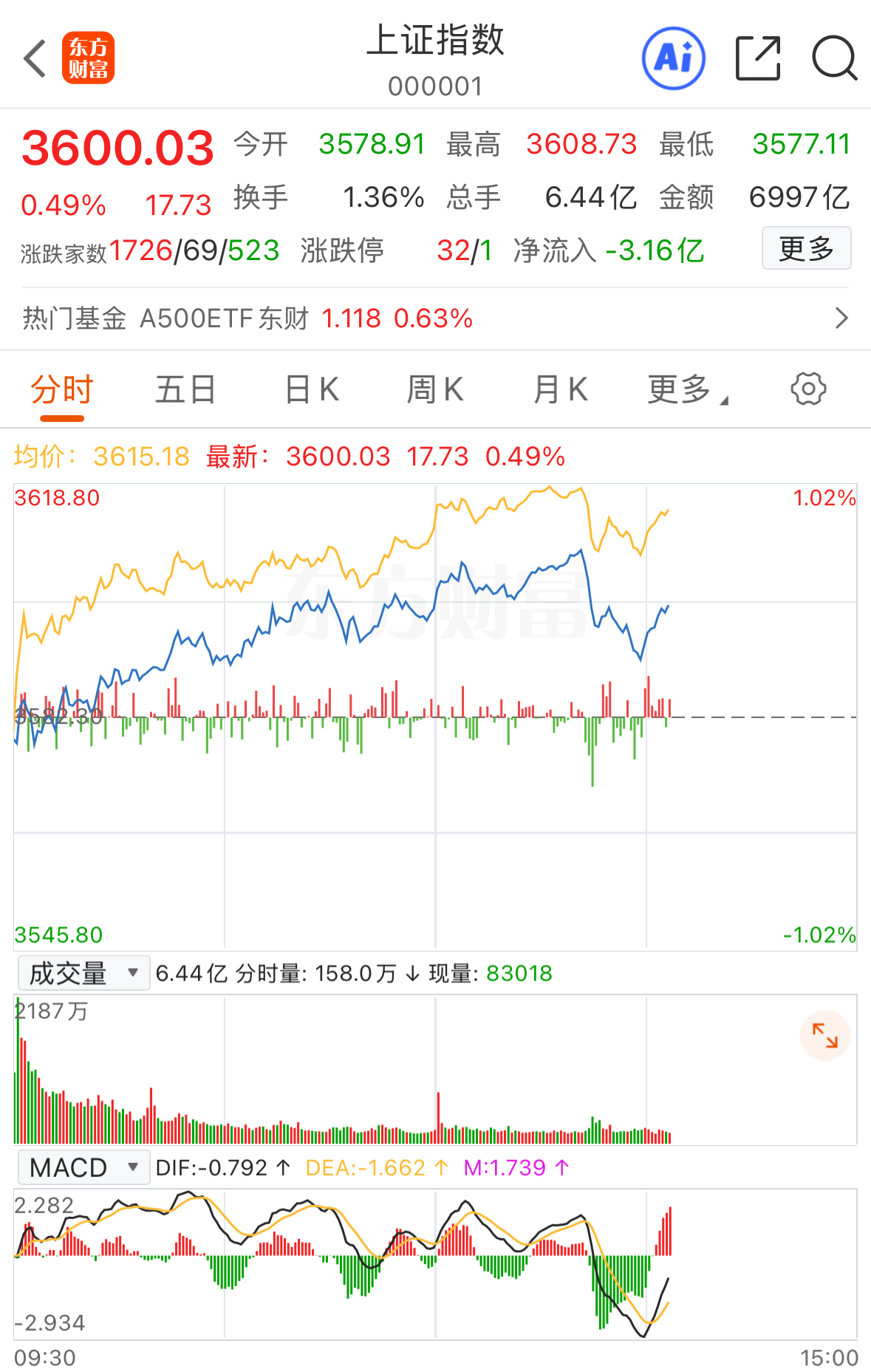
Task: Switch to the 五日 chart tab
Action: click(185, 389)
